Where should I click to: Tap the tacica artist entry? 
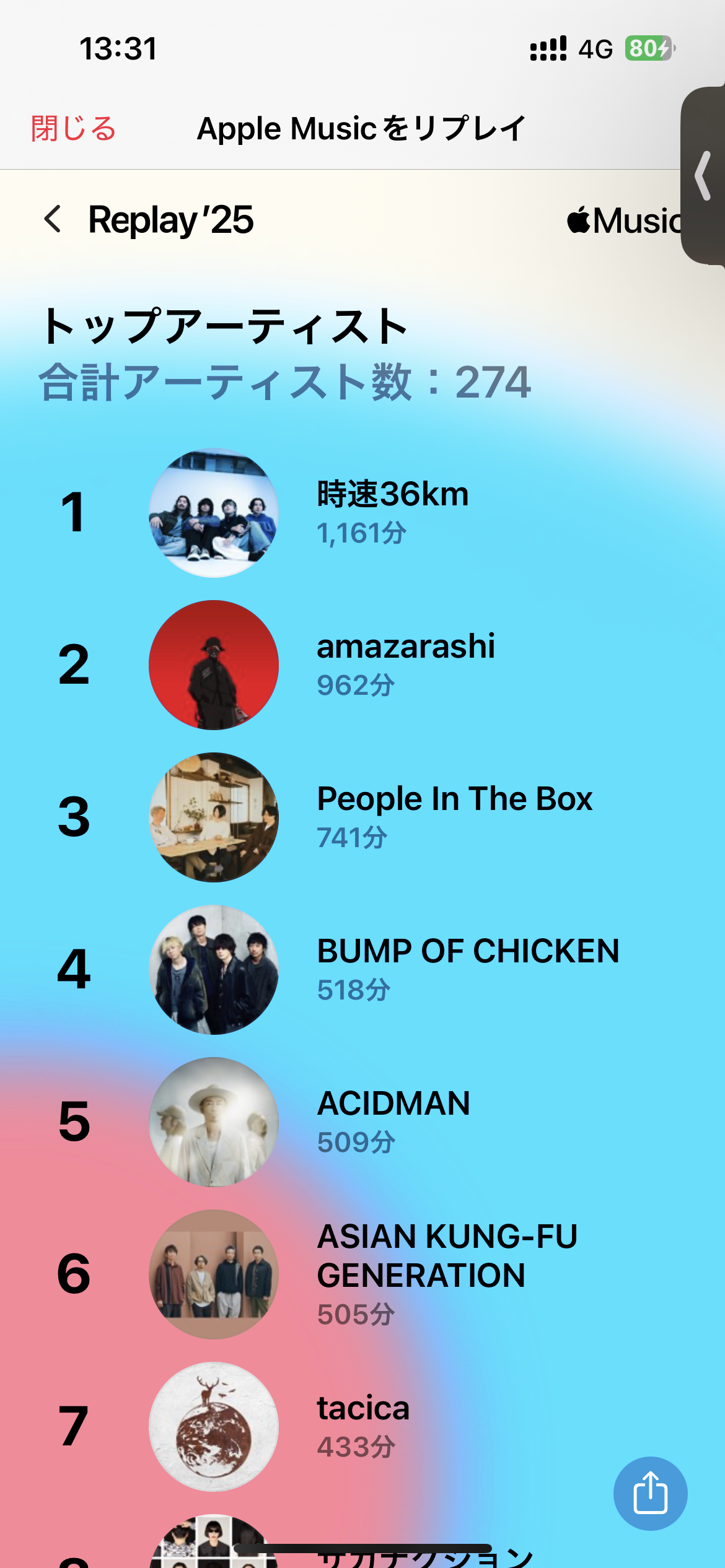(x=363, y=1426)
